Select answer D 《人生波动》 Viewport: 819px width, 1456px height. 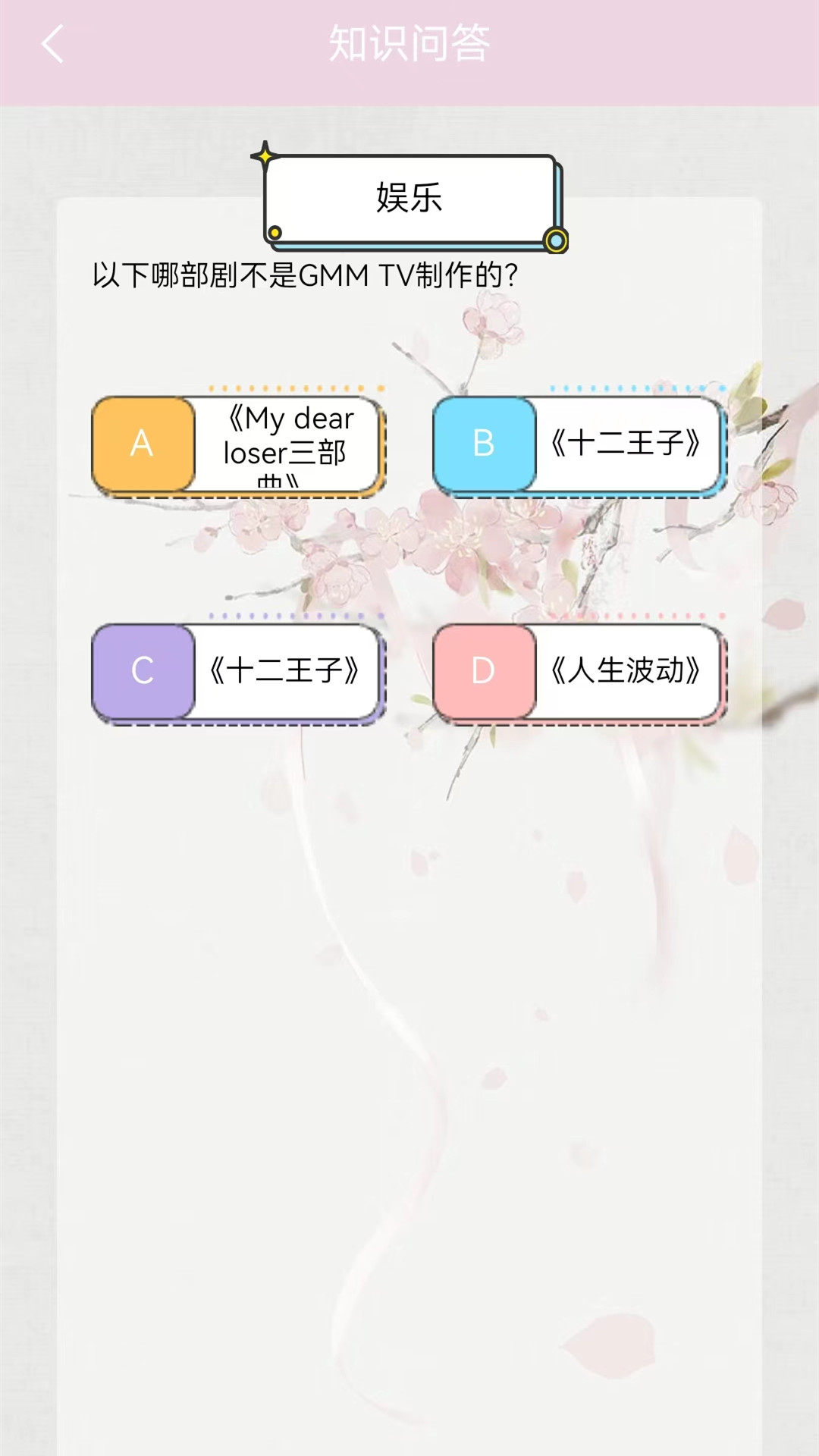579,673
